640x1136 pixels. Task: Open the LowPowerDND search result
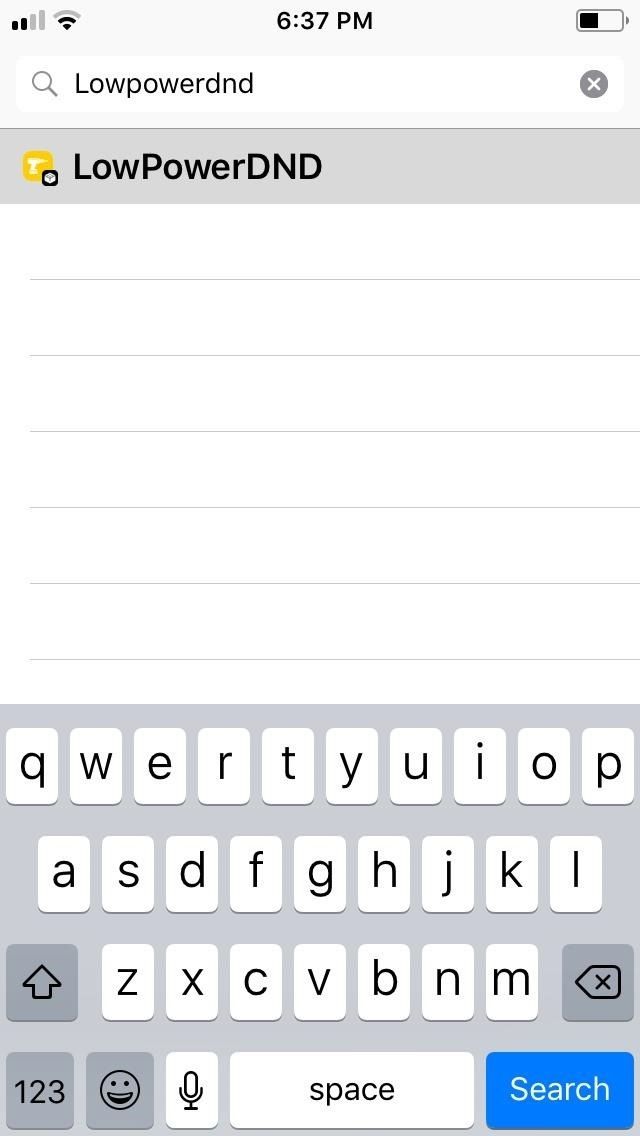coord(198,167)
